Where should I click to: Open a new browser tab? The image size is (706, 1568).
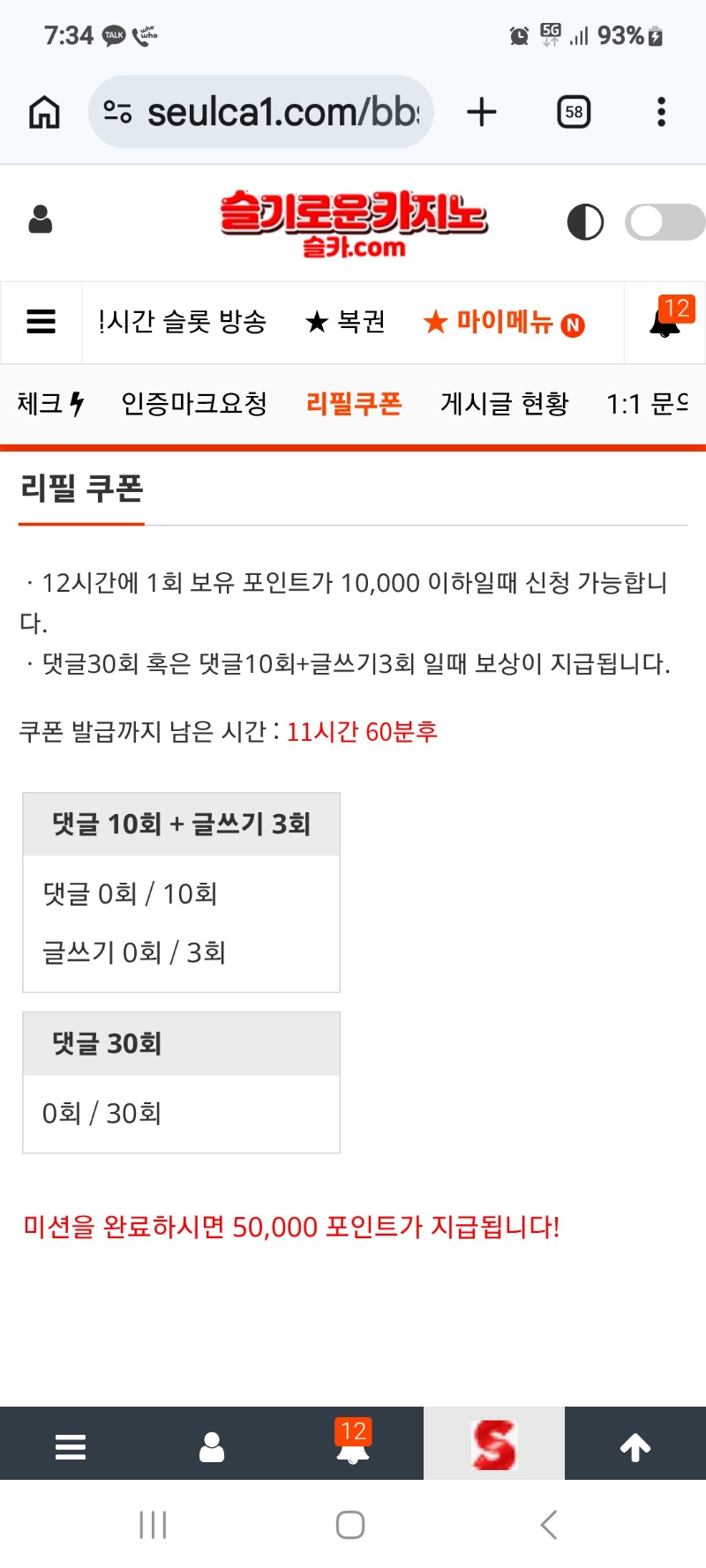(482, 112)
